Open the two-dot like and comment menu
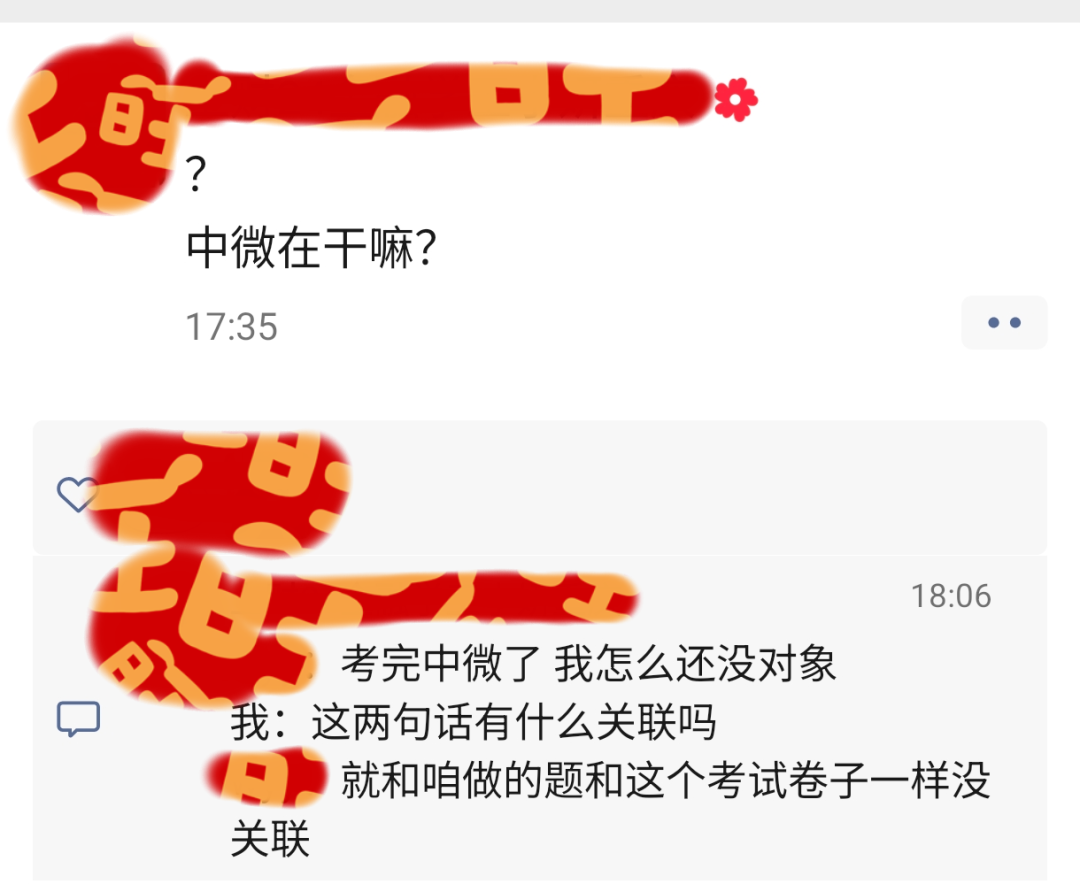Viewport: 1080px width, 884px height. point(1004,322)
